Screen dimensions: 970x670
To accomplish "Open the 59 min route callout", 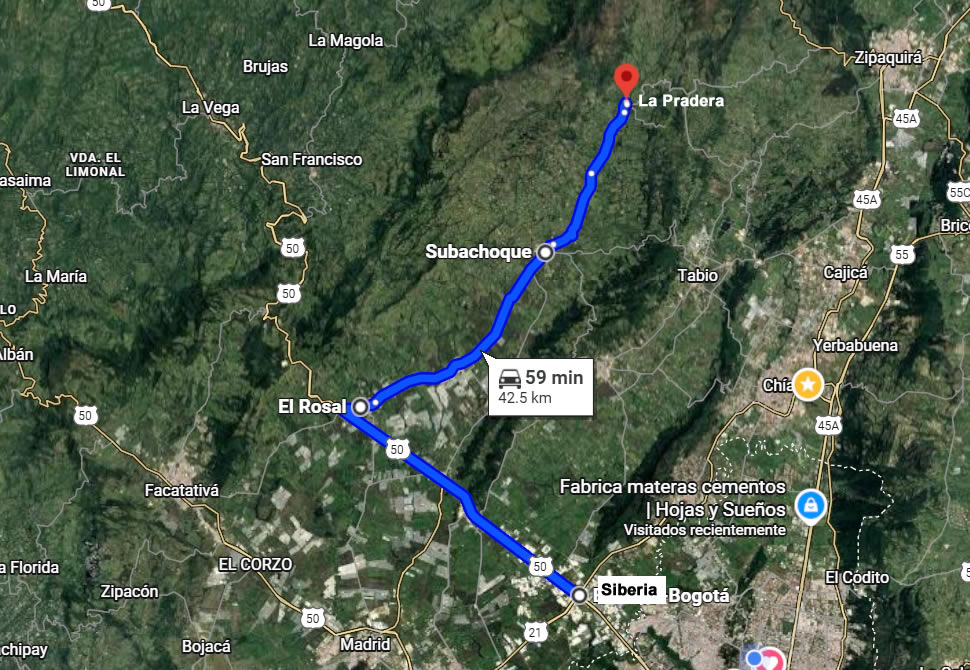I will tap(541, 387).
